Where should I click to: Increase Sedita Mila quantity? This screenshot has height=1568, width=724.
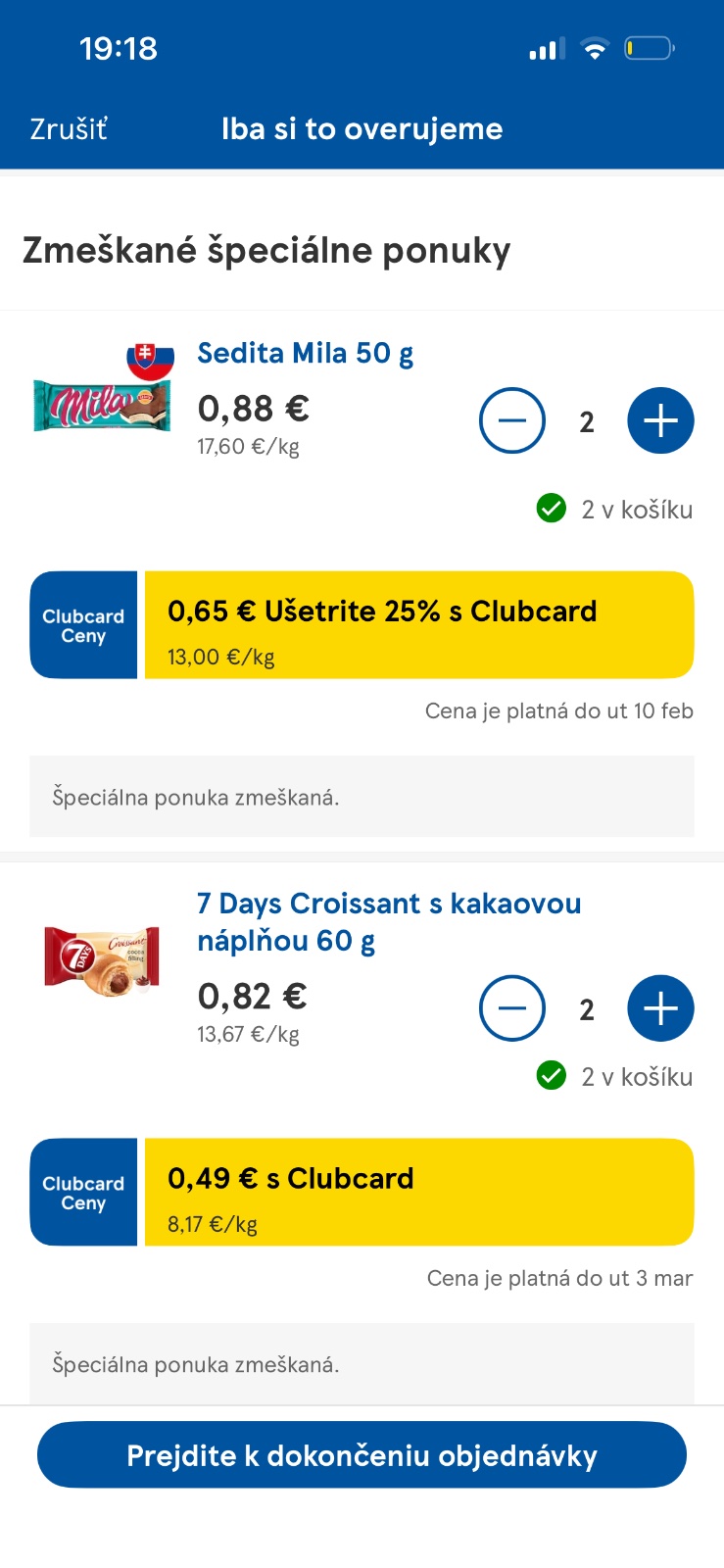660,421
